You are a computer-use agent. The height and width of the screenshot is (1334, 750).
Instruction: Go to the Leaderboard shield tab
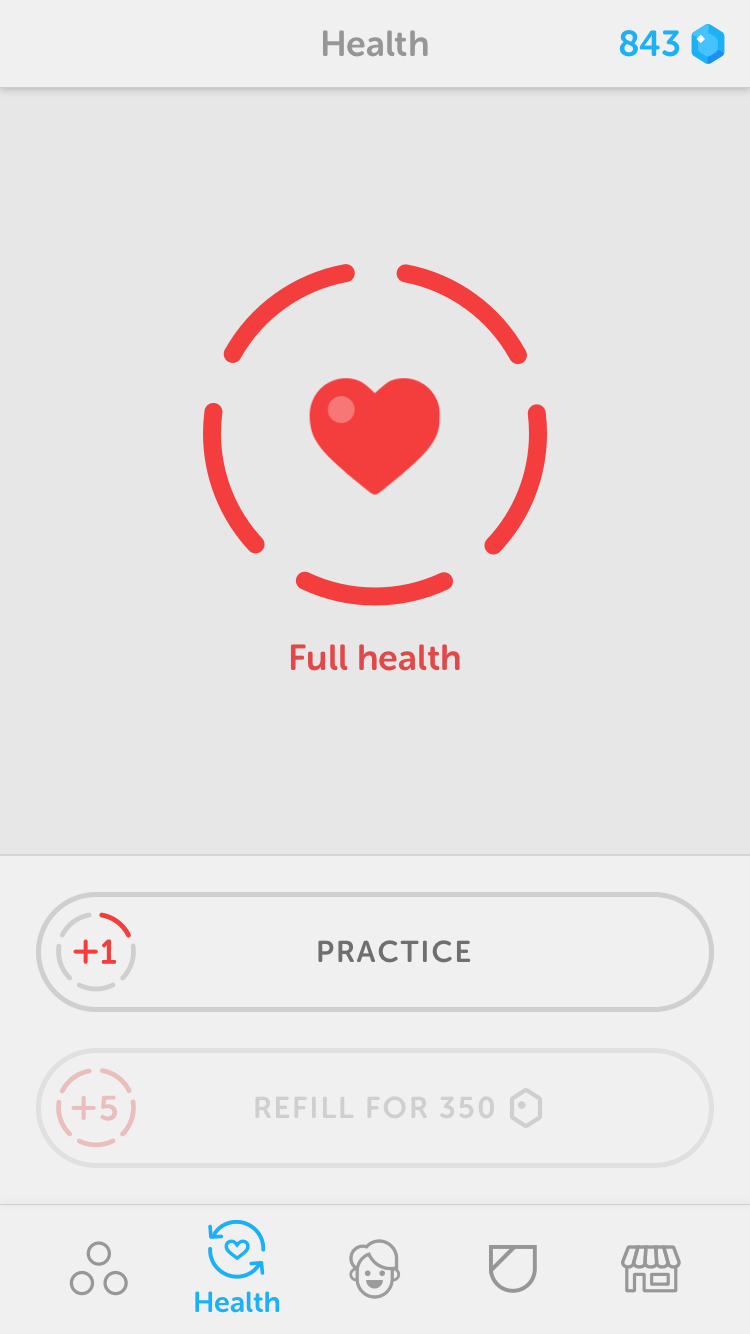[513, 1269]
